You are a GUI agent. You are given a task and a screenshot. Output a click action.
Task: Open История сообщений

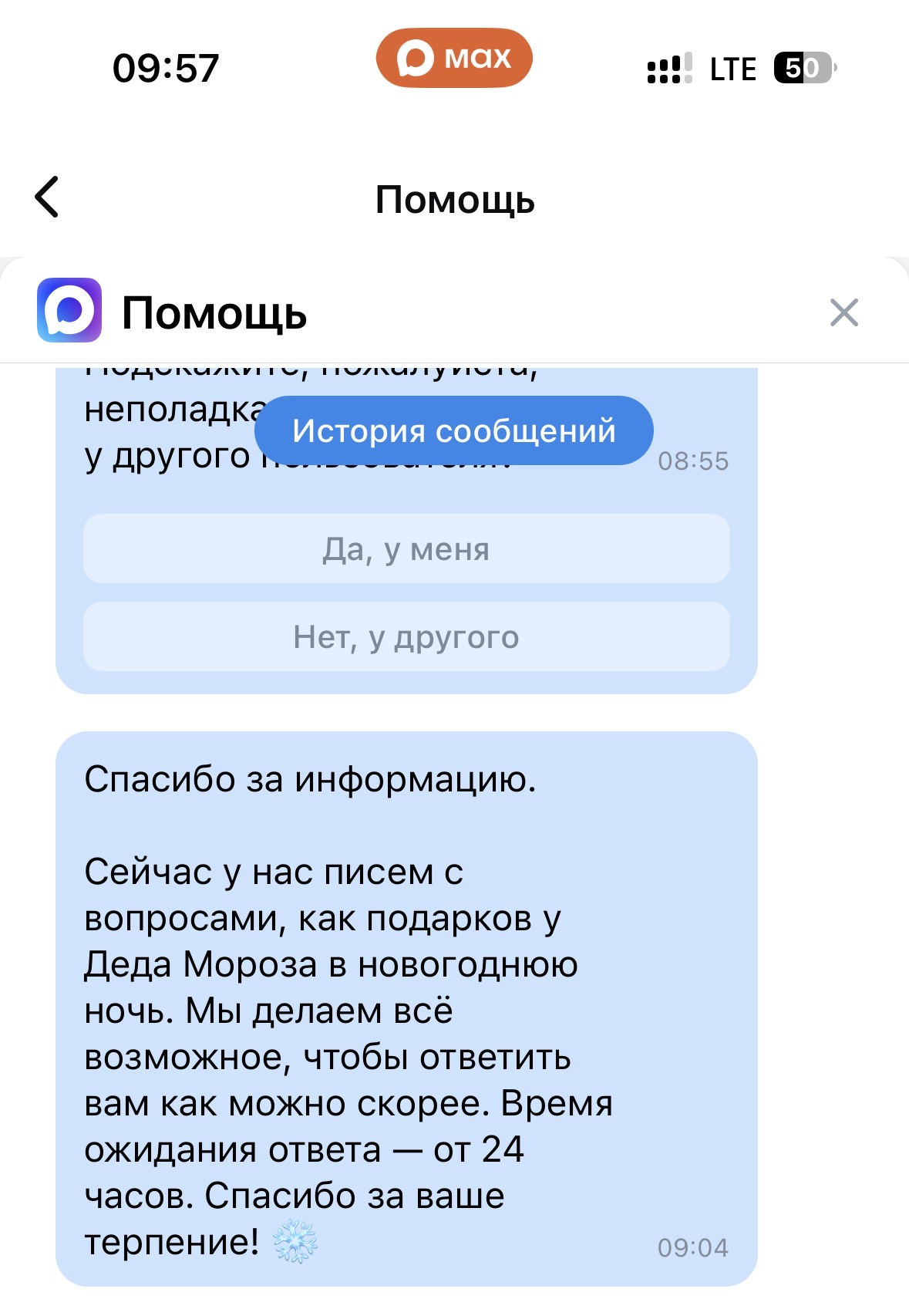453,431
